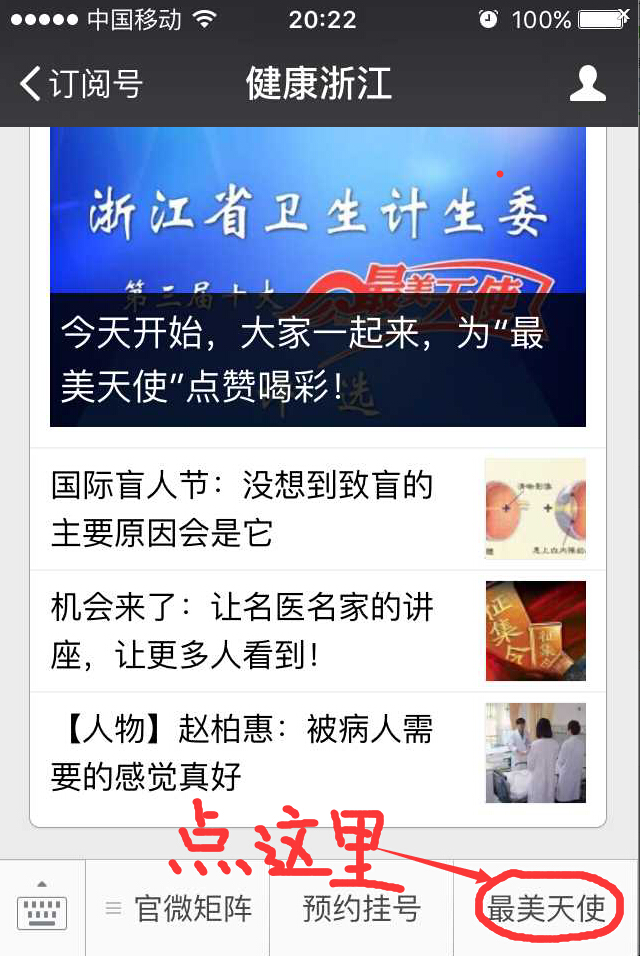Expand the 官微矩阵 menu
Image resolution: width=640 pixels, height=956 pixels.
tap(178, 908)
